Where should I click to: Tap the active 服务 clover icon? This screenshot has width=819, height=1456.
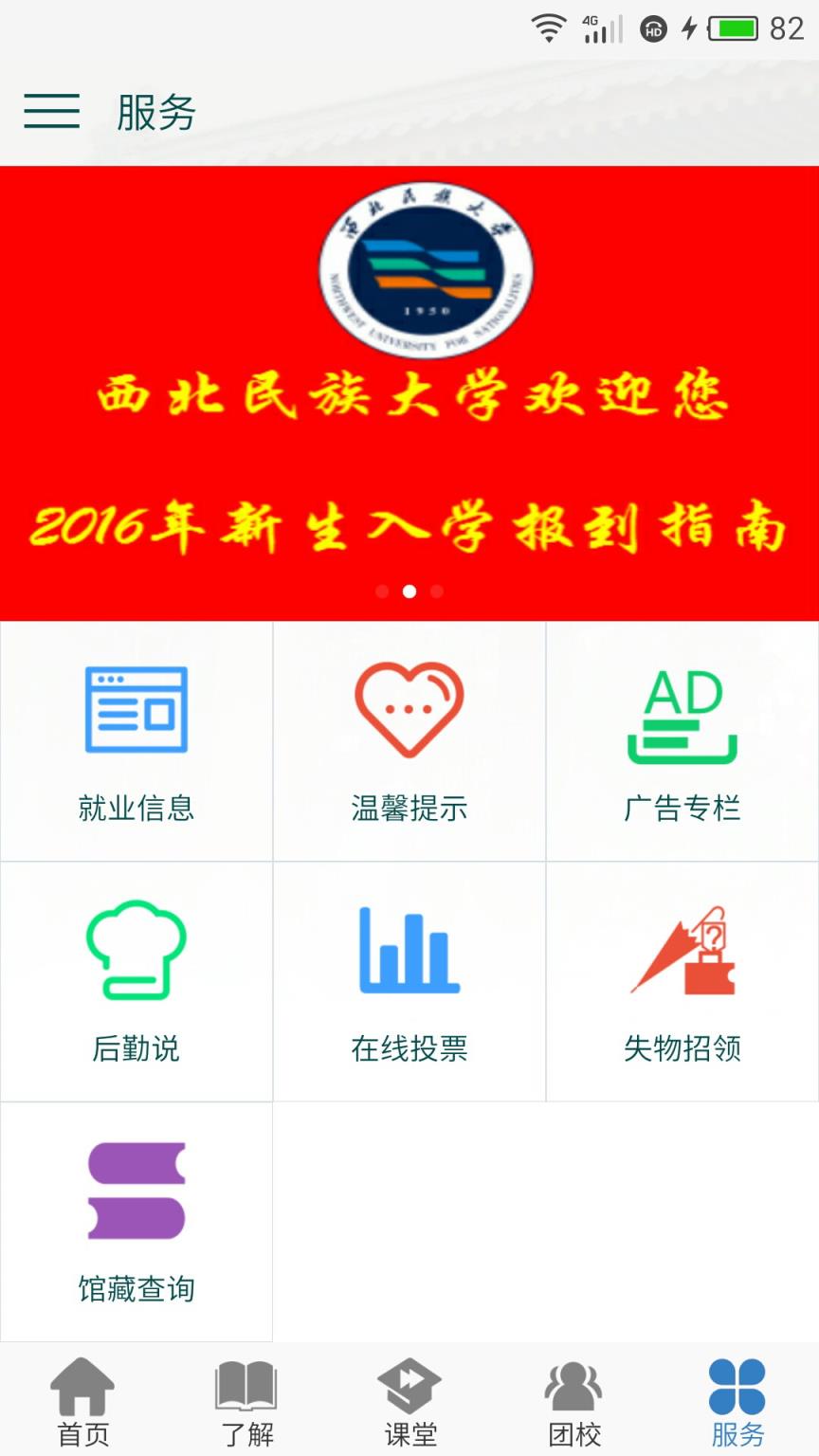pyautogui.click(x=737, y=1393)
